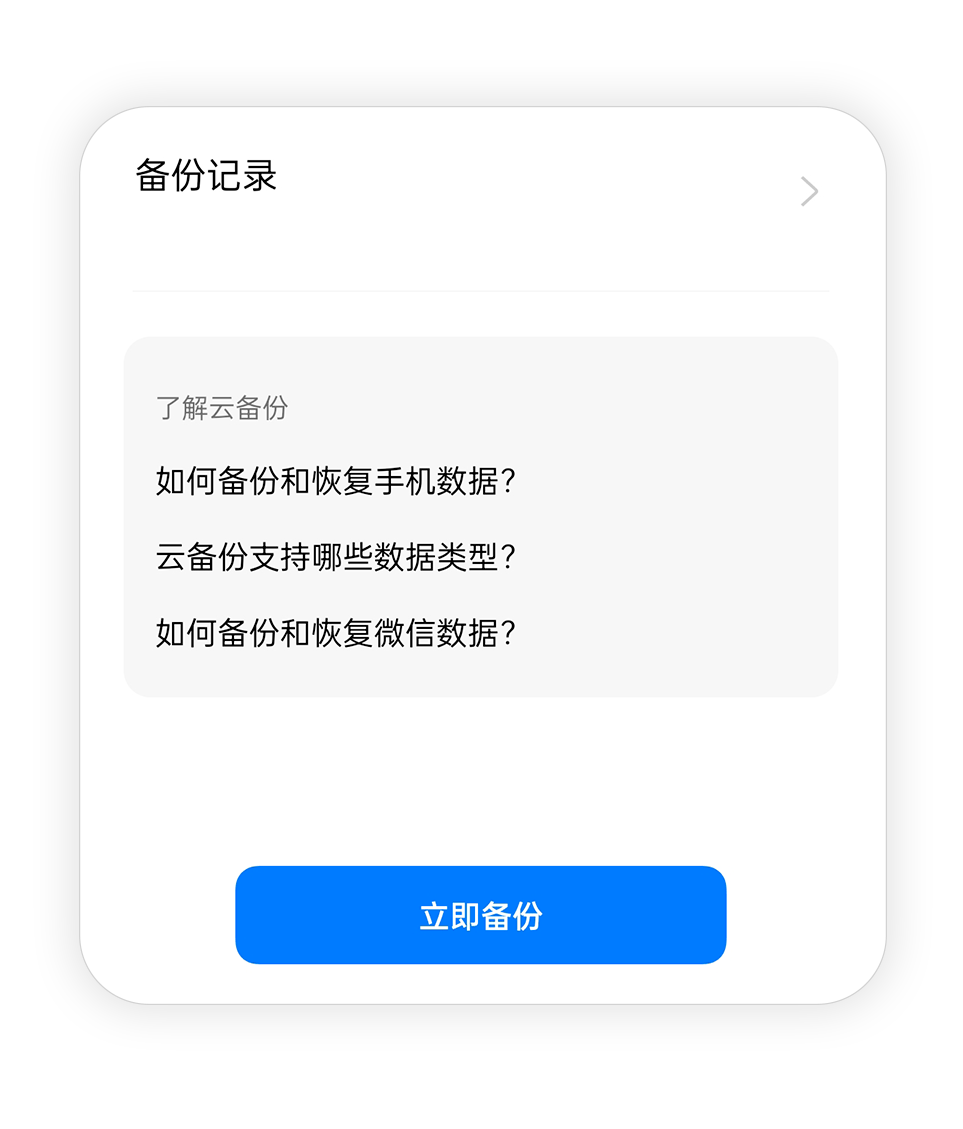Image resolution: width=963 pixels, height=1129 pixels.
Task: Select the 备份记录 header text
Action: coord(207,176)
